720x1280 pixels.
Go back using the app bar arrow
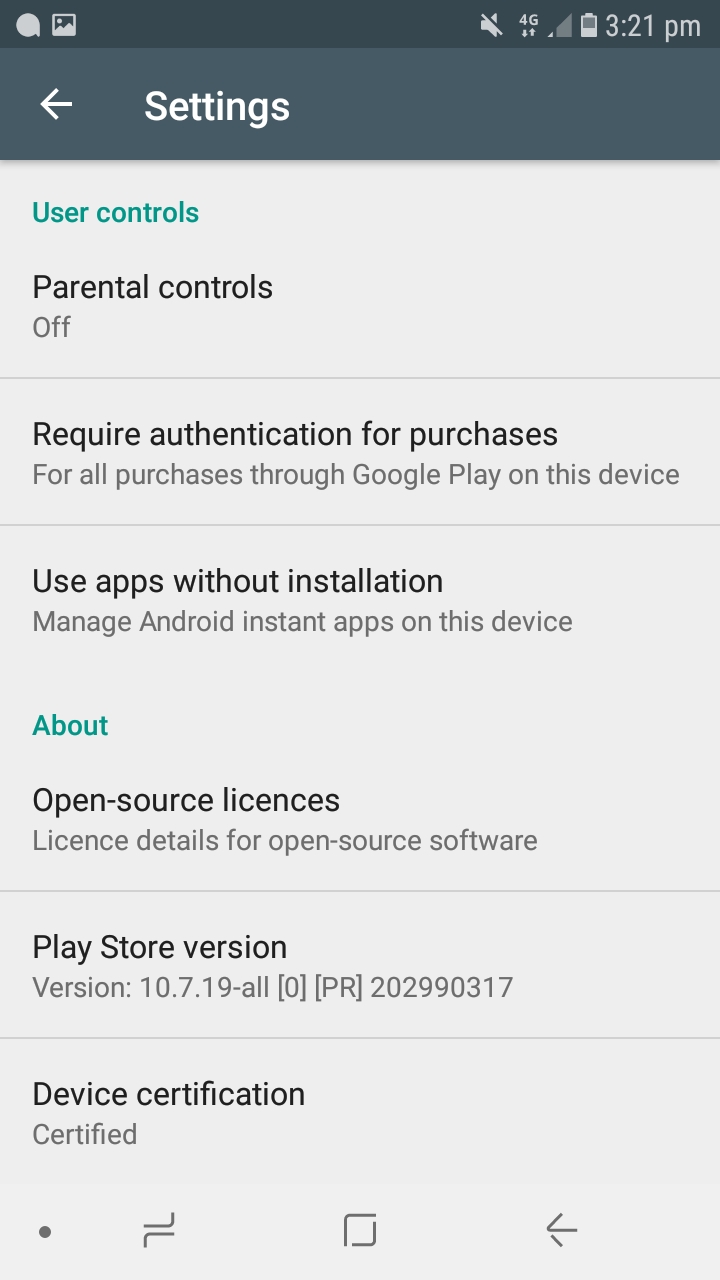click(x=56, y=105)
